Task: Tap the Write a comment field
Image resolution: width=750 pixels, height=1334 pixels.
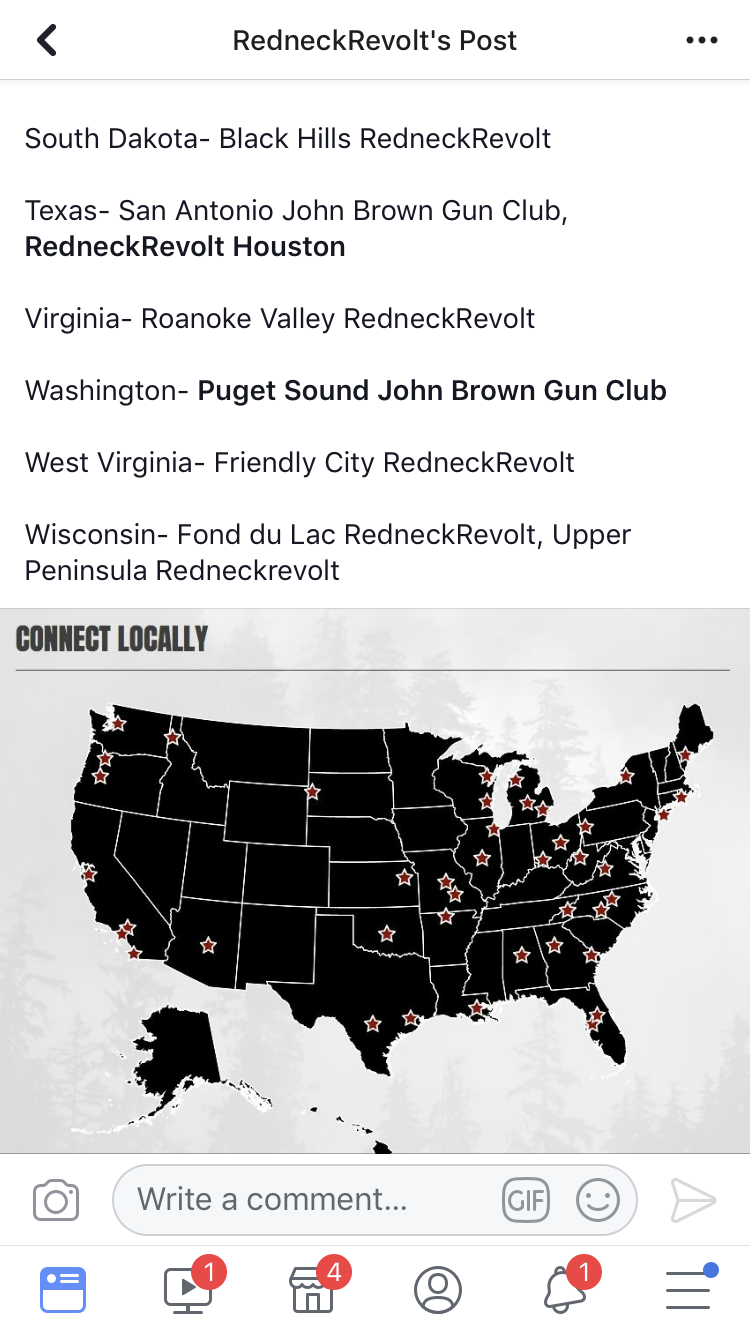Action: 375,1200
